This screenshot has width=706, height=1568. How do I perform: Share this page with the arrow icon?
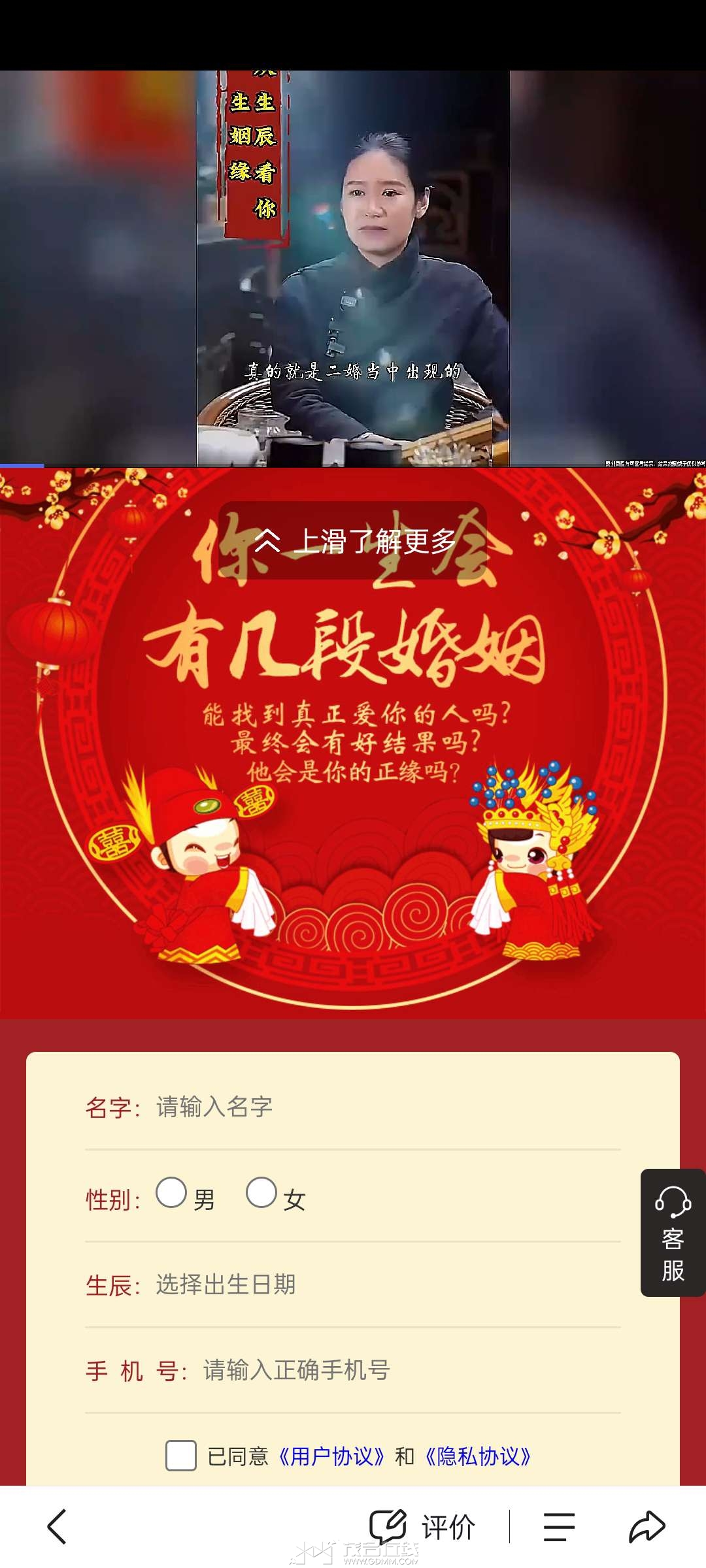coord(647,1527)
